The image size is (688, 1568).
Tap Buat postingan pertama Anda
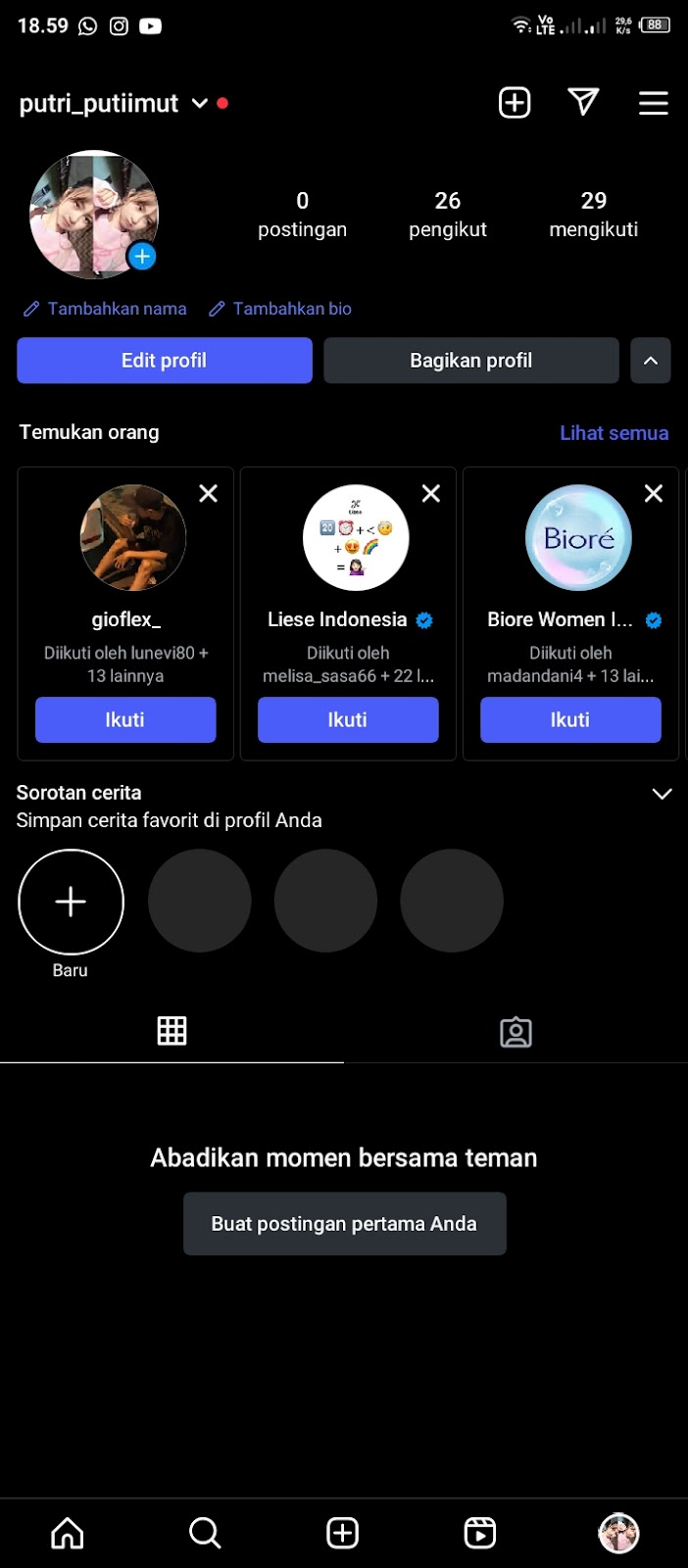point(344,1224)
